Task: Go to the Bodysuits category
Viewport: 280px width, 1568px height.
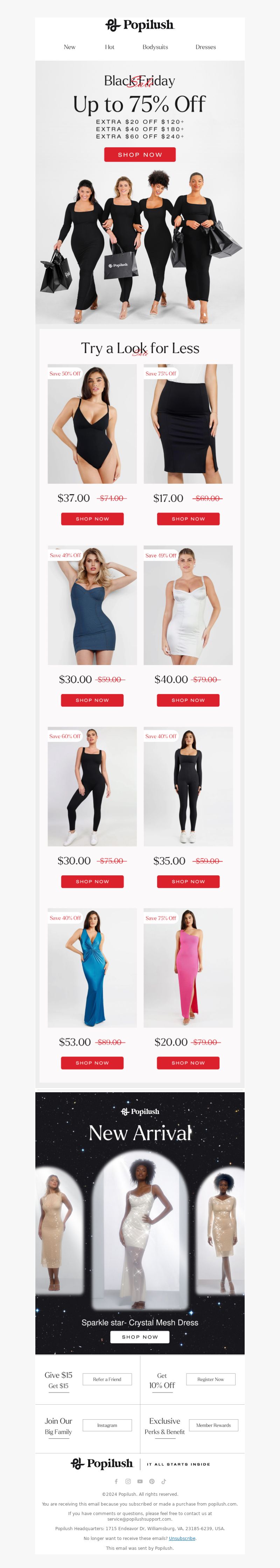Action: tap(155, 47)
